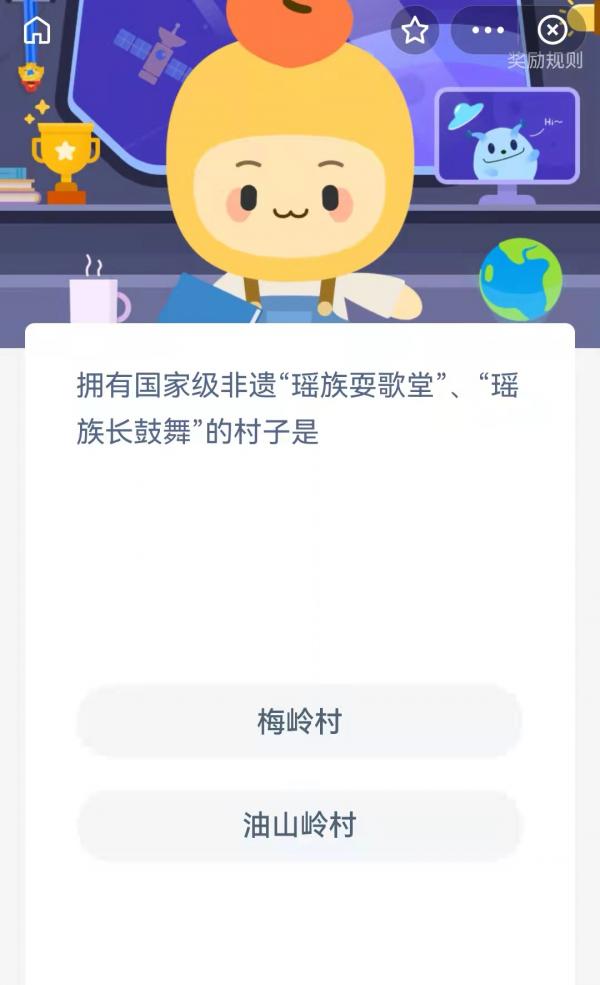Go to the home page

(x=36, y=30)
